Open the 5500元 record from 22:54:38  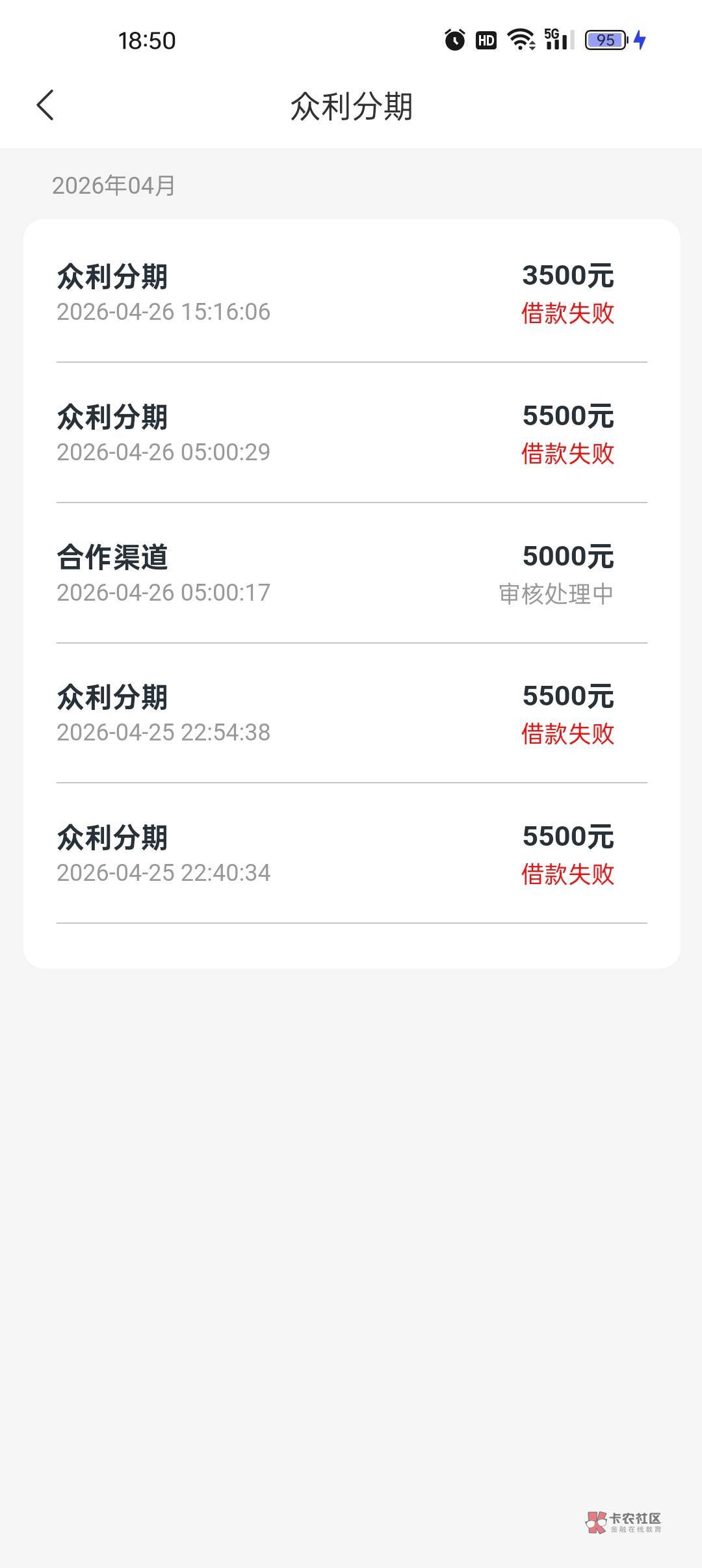[352, 713]
